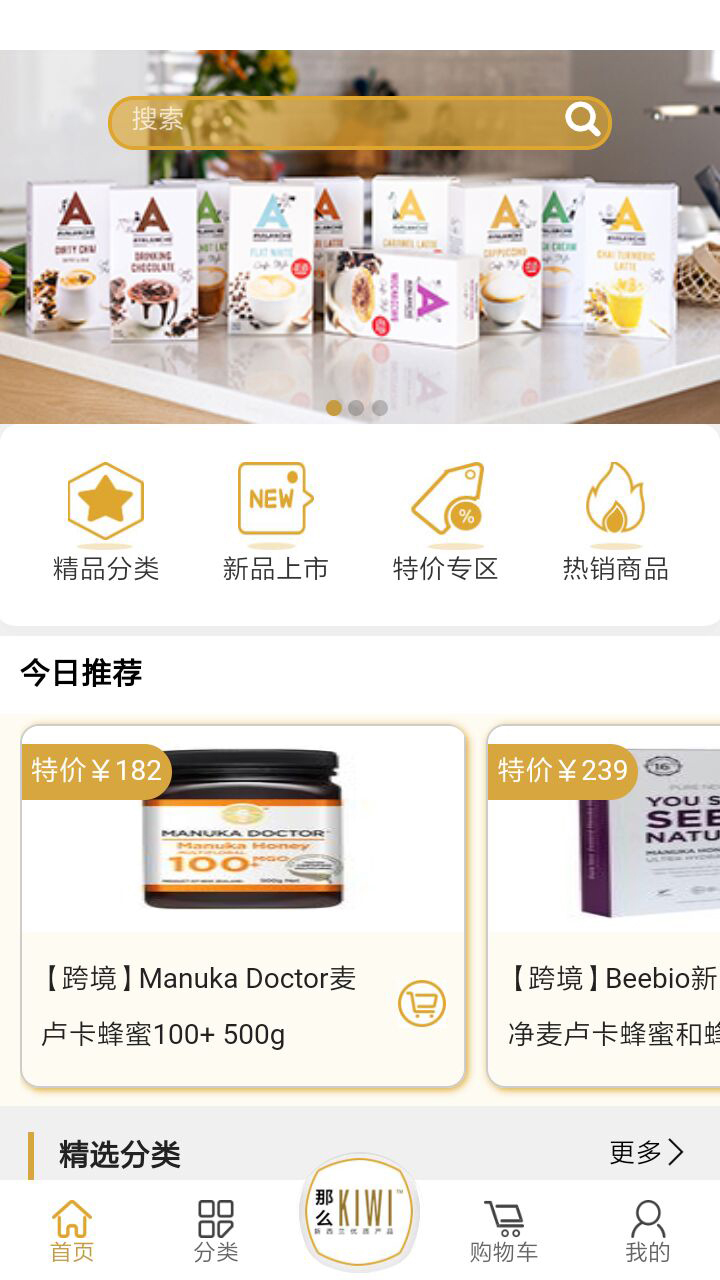
Task: Go to the 我的 profile tab
Action: (648, 1231)
